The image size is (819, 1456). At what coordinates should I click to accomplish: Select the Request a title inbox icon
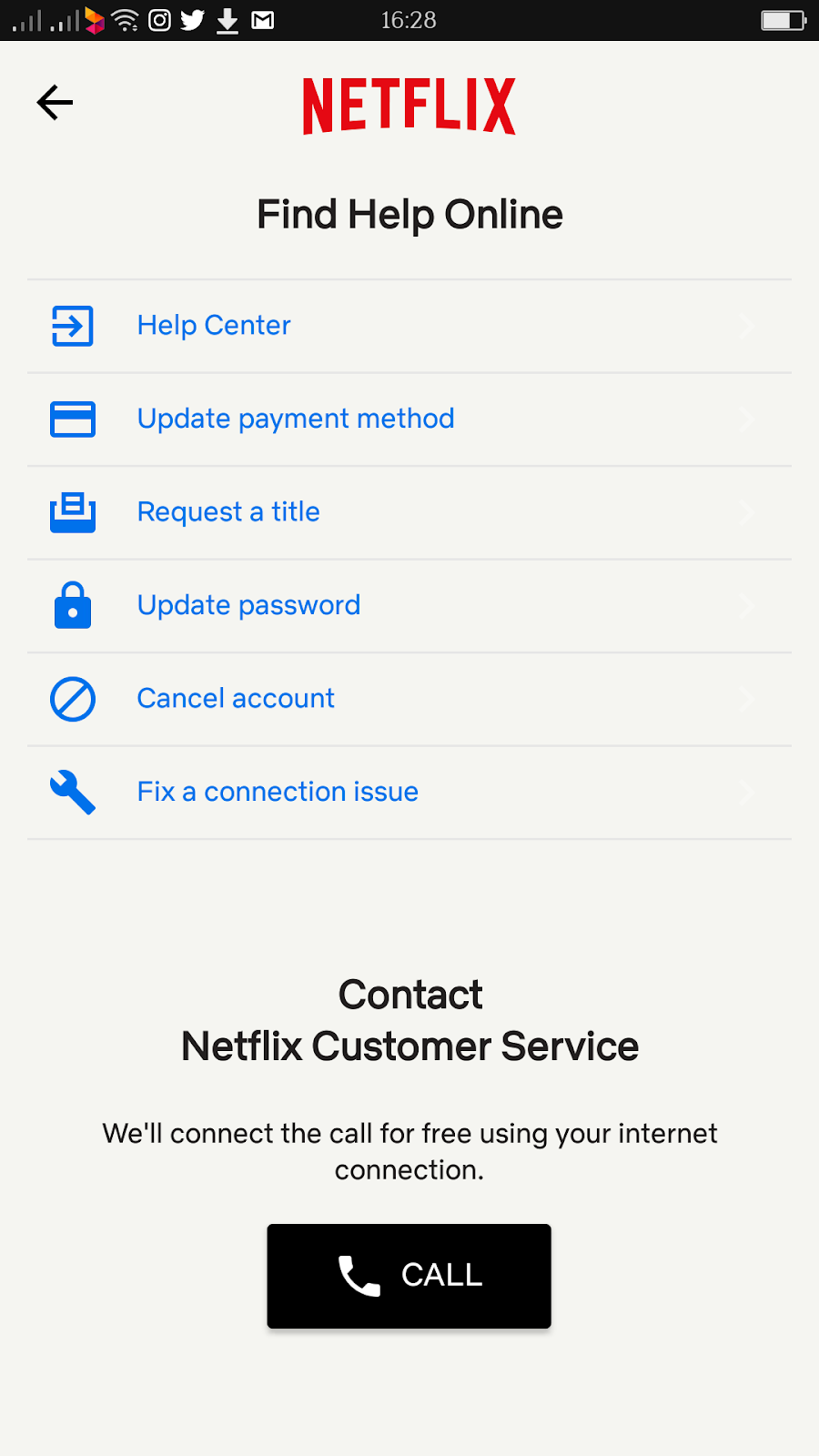pyautogui.click(x=72, y=512)
